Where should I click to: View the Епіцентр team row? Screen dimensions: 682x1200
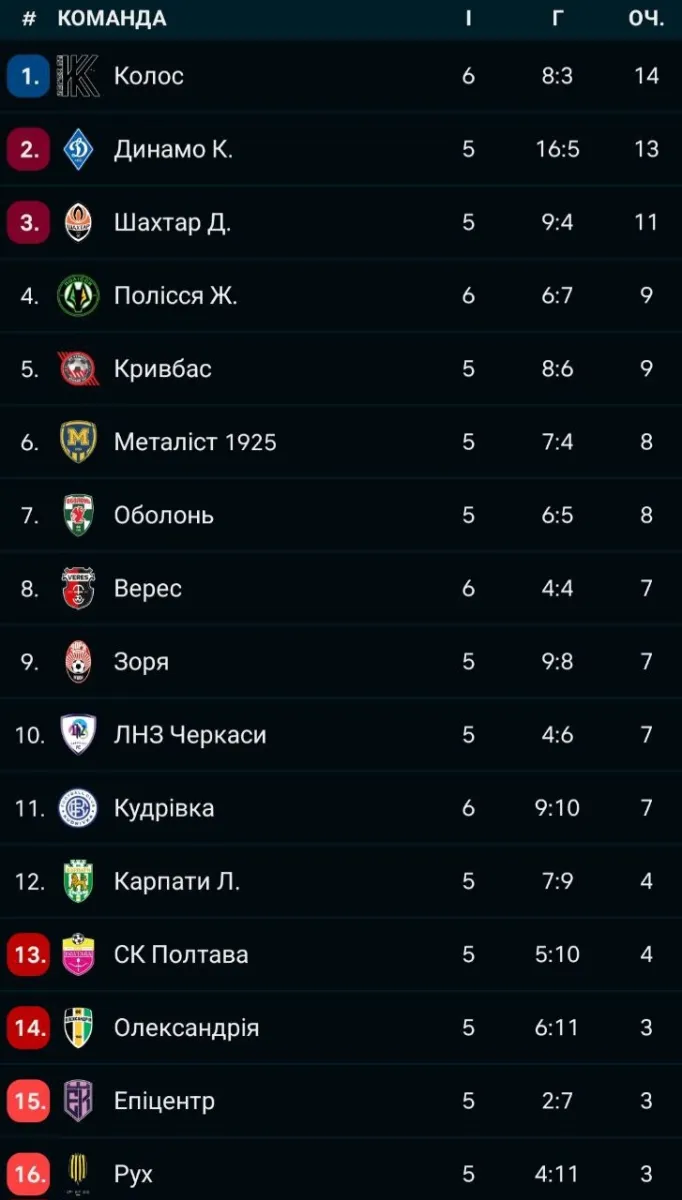coord(164,1101)
